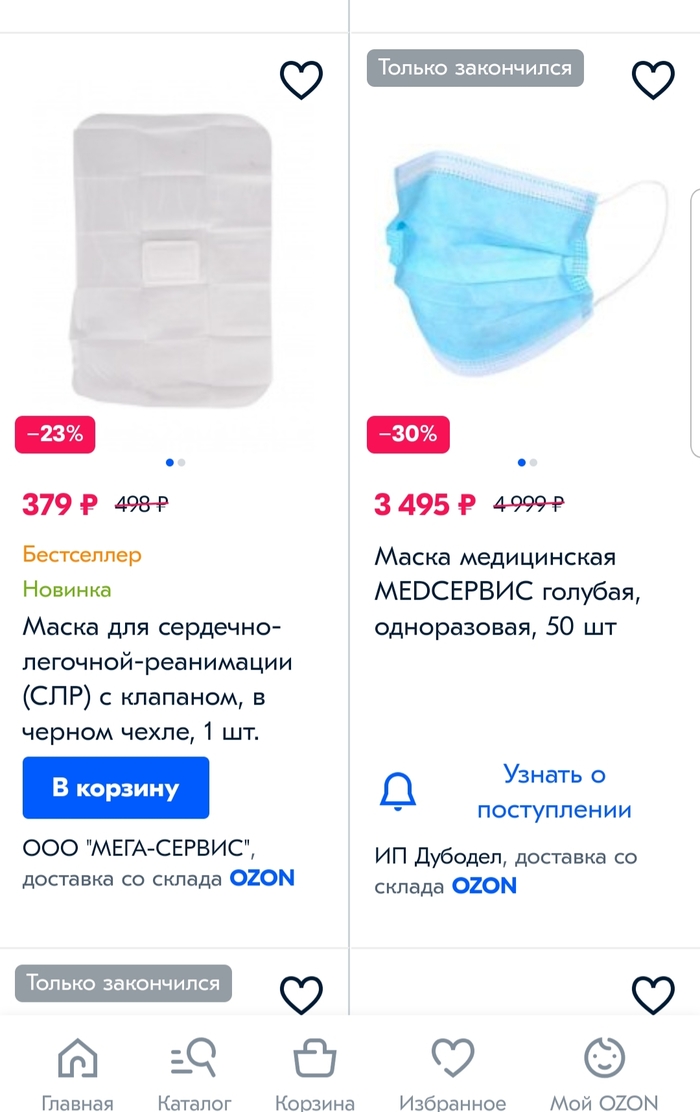Favorite the МЕДСЕРВИС blue medical mask
The image size is (700, 1112).
654,80
